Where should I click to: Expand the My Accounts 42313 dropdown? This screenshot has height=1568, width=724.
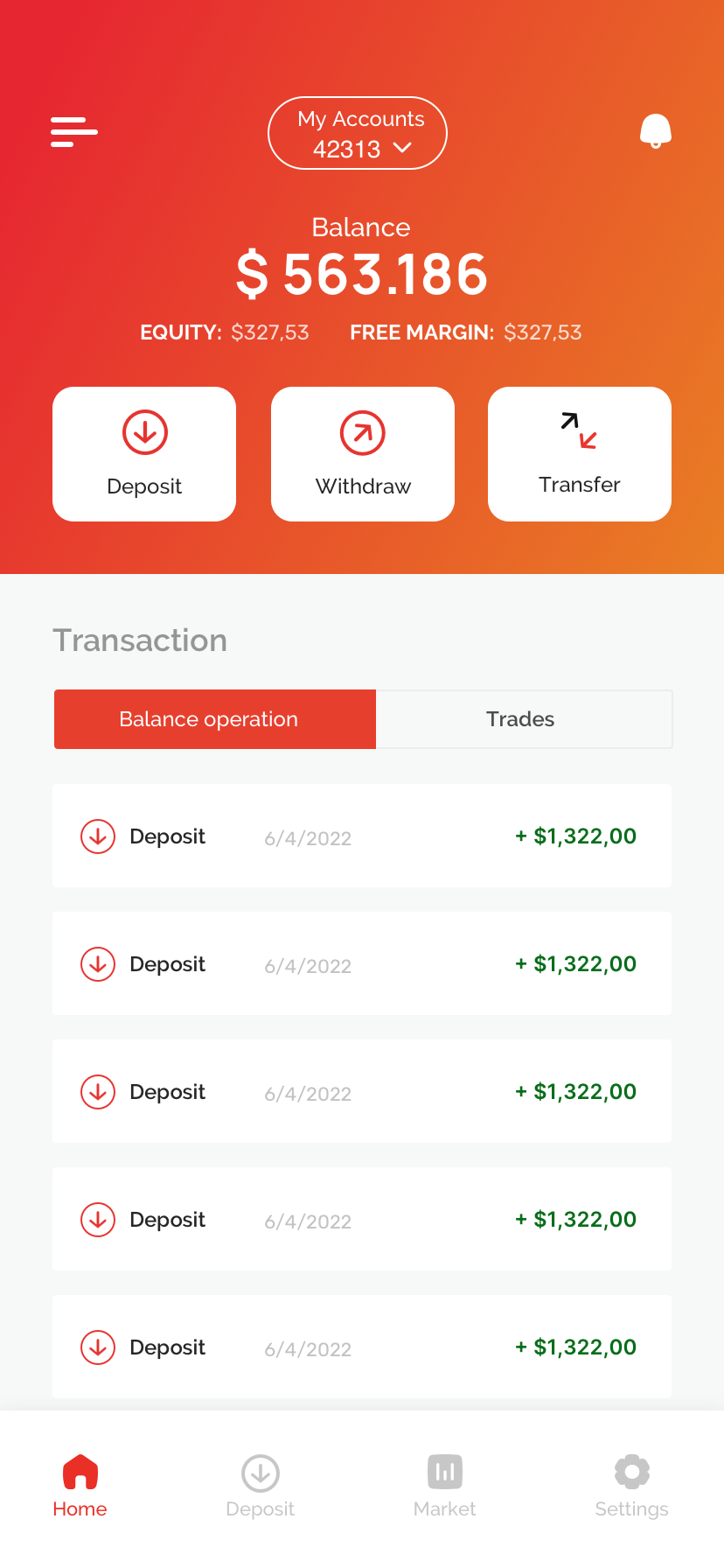tap(358, 133)
